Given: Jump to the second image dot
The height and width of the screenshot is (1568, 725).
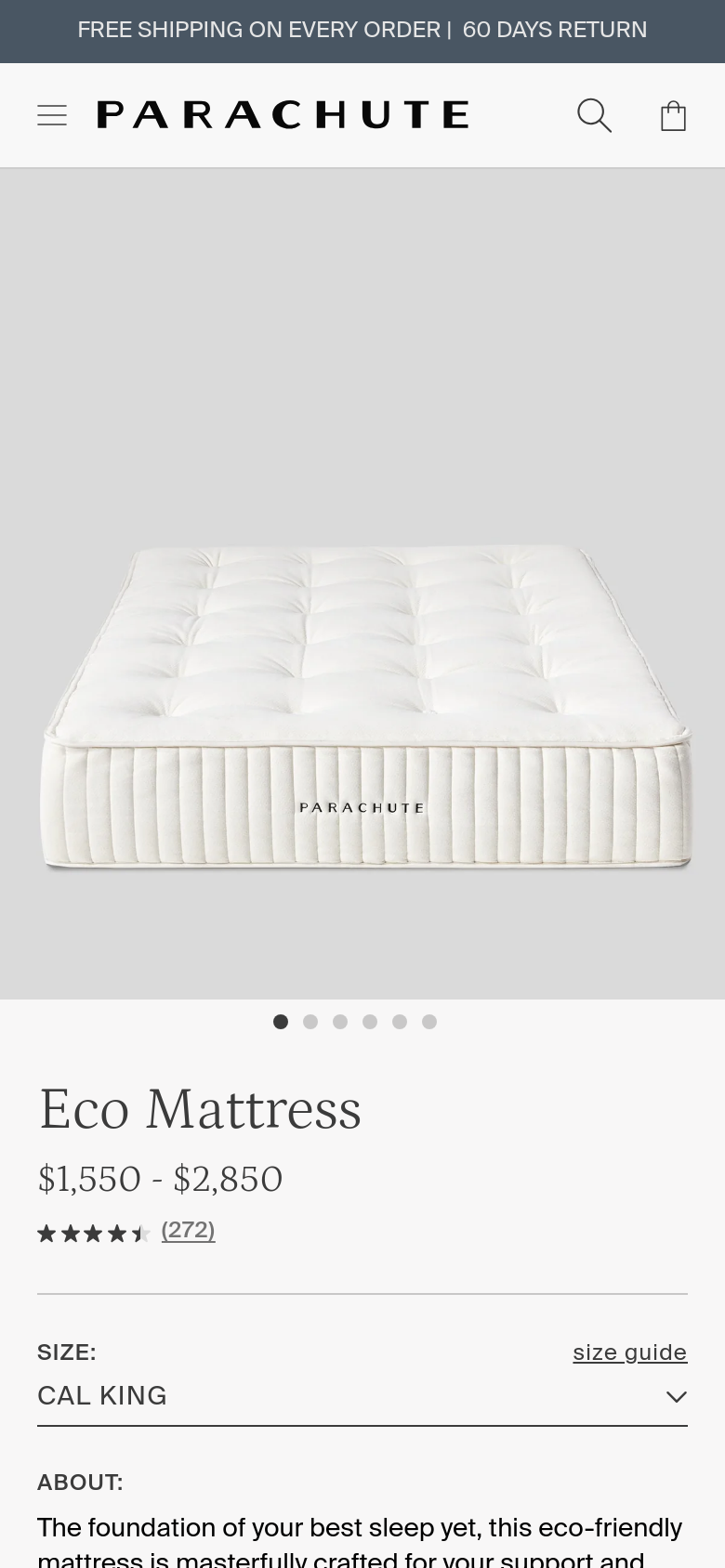Looking at the screenshot, I should [x=310, y=1022].
